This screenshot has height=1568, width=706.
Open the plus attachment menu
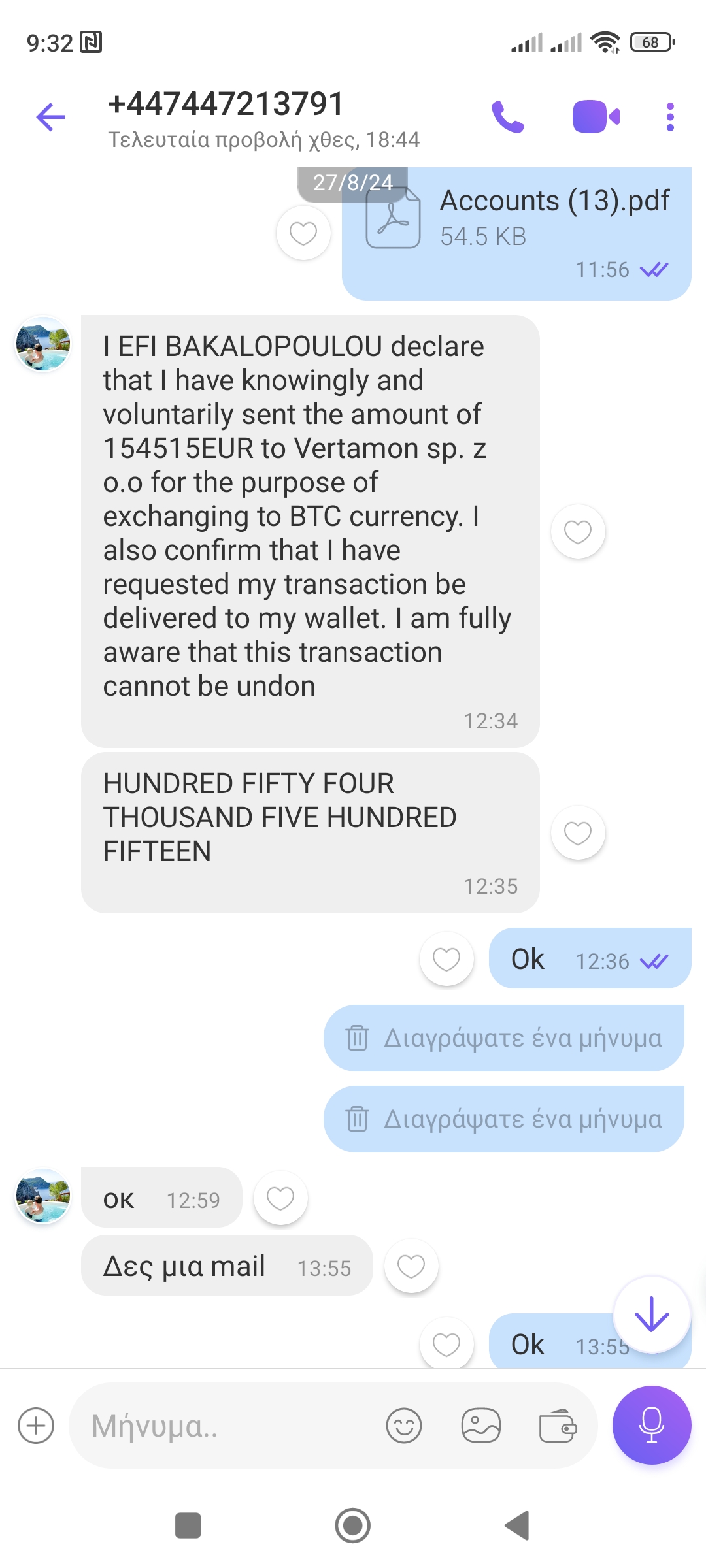(x=36, y=1426)
